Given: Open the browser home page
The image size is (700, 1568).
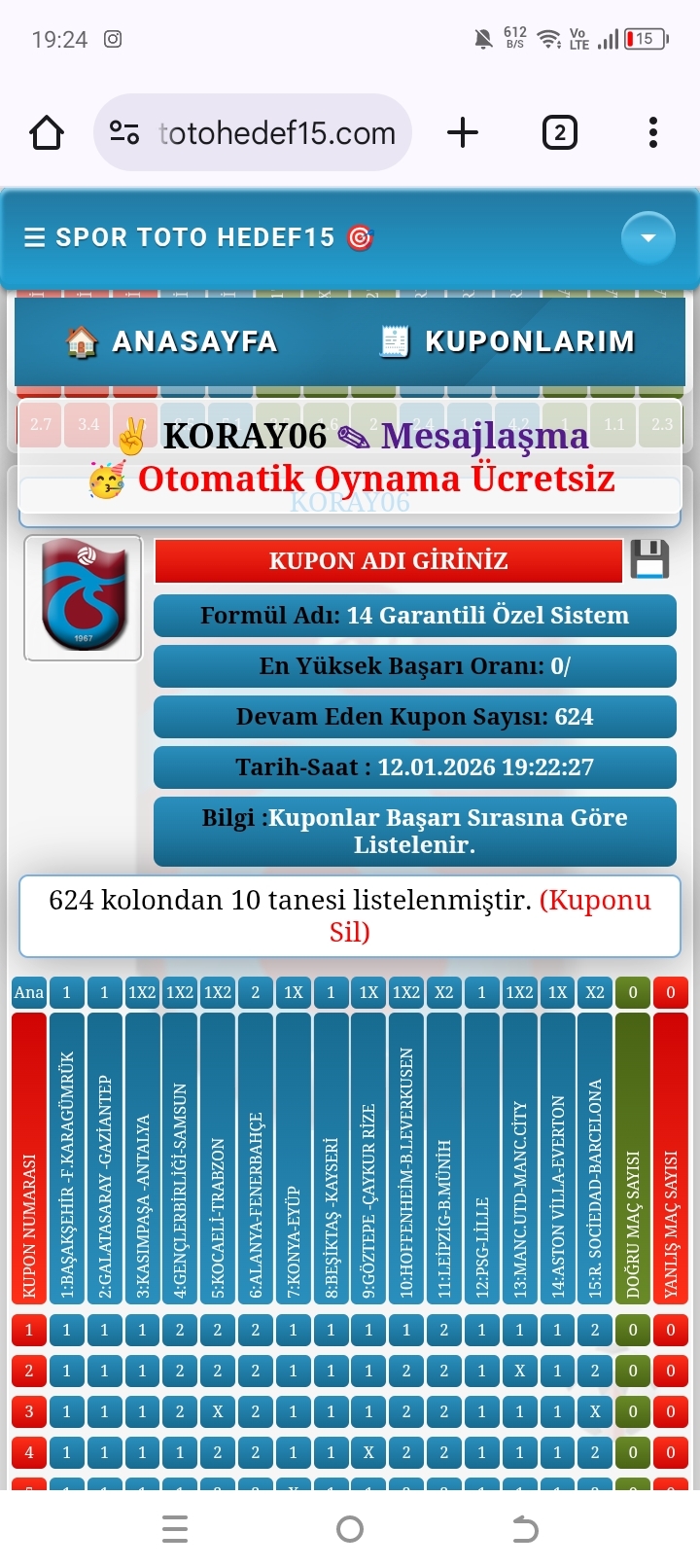Looking at the screenshot, I should pos(47,132).
